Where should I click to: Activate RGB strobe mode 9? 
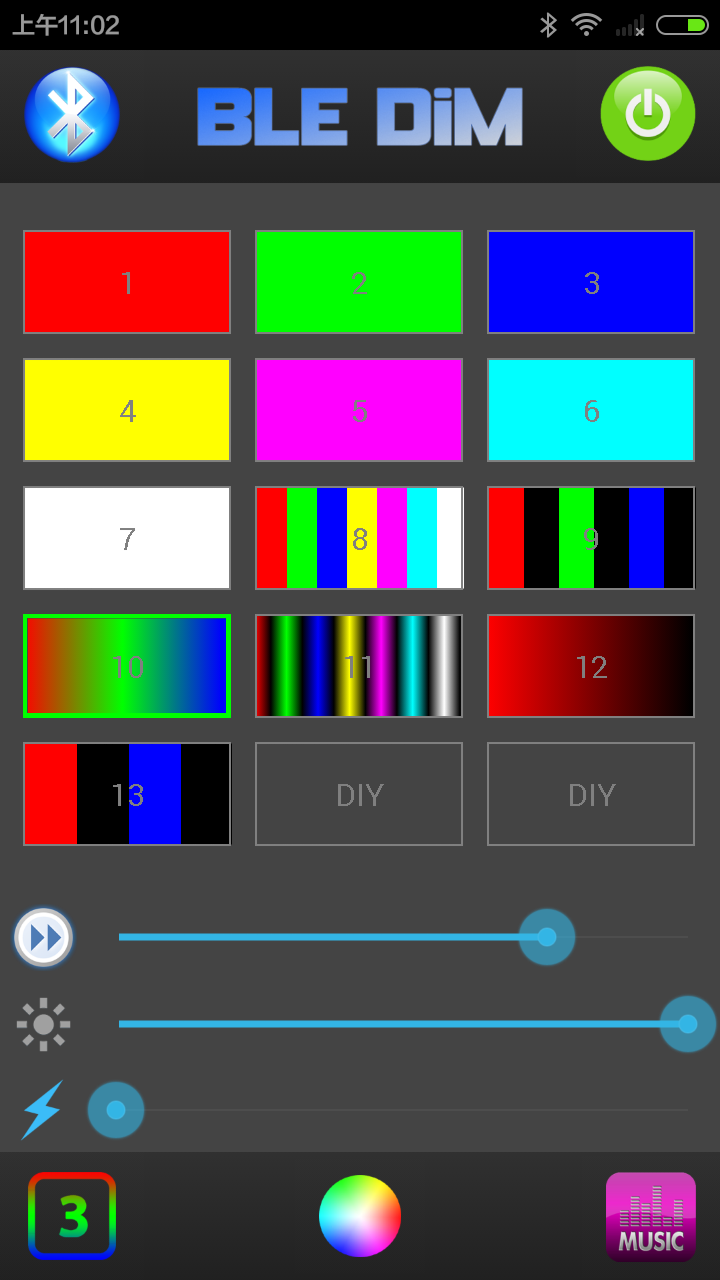coord(591,538)
